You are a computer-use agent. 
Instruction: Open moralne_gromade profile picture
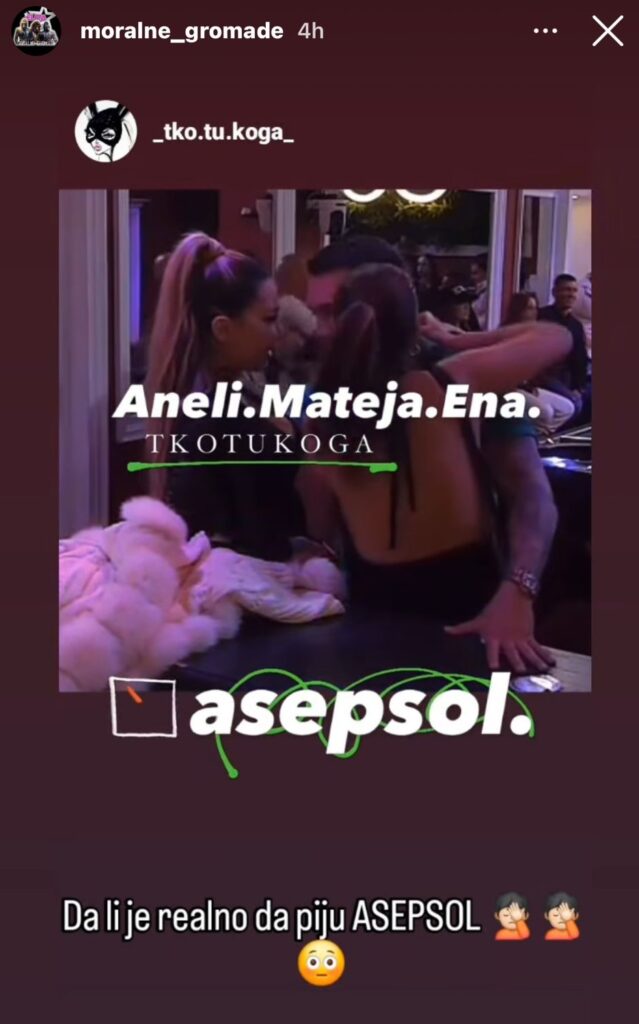coord(36,30)
